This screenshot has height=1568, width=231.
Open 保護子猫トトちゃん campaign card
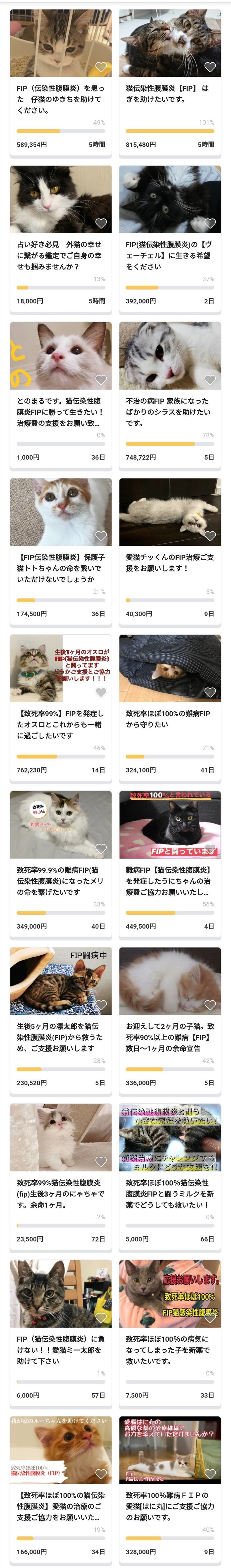60,568
